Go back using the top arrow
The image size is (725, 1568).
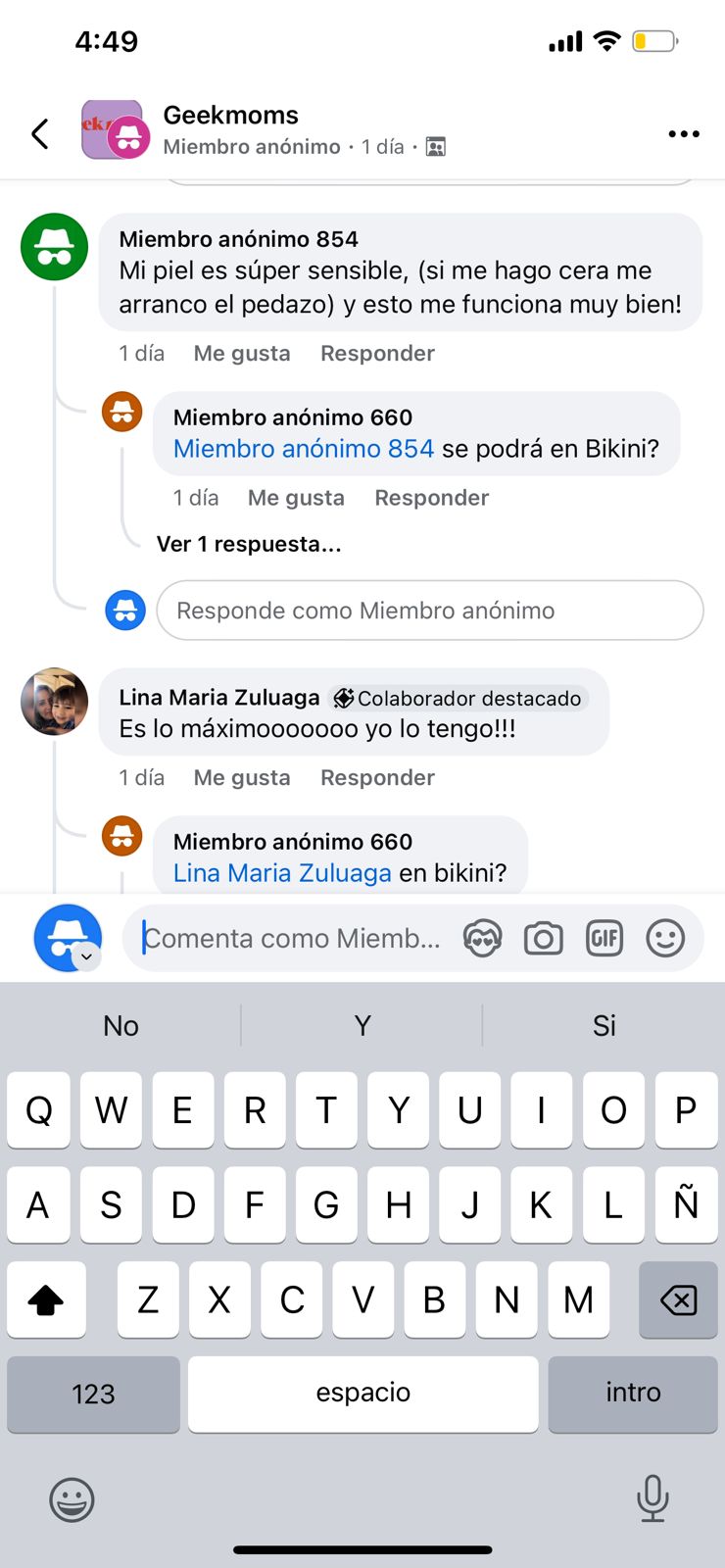point(40,133)
